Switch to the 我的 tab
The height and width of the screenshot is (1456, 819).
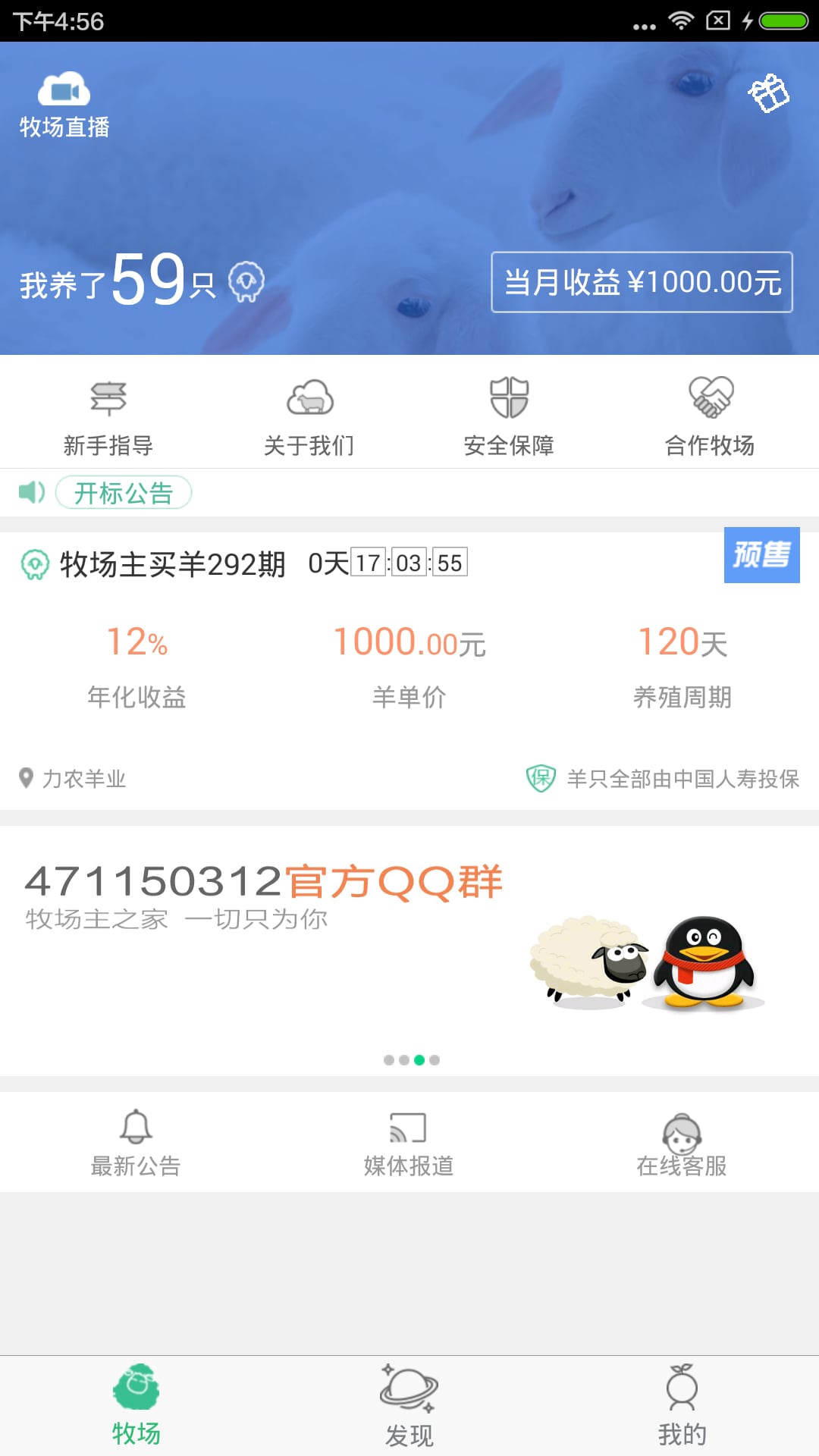coord(682,1406)
